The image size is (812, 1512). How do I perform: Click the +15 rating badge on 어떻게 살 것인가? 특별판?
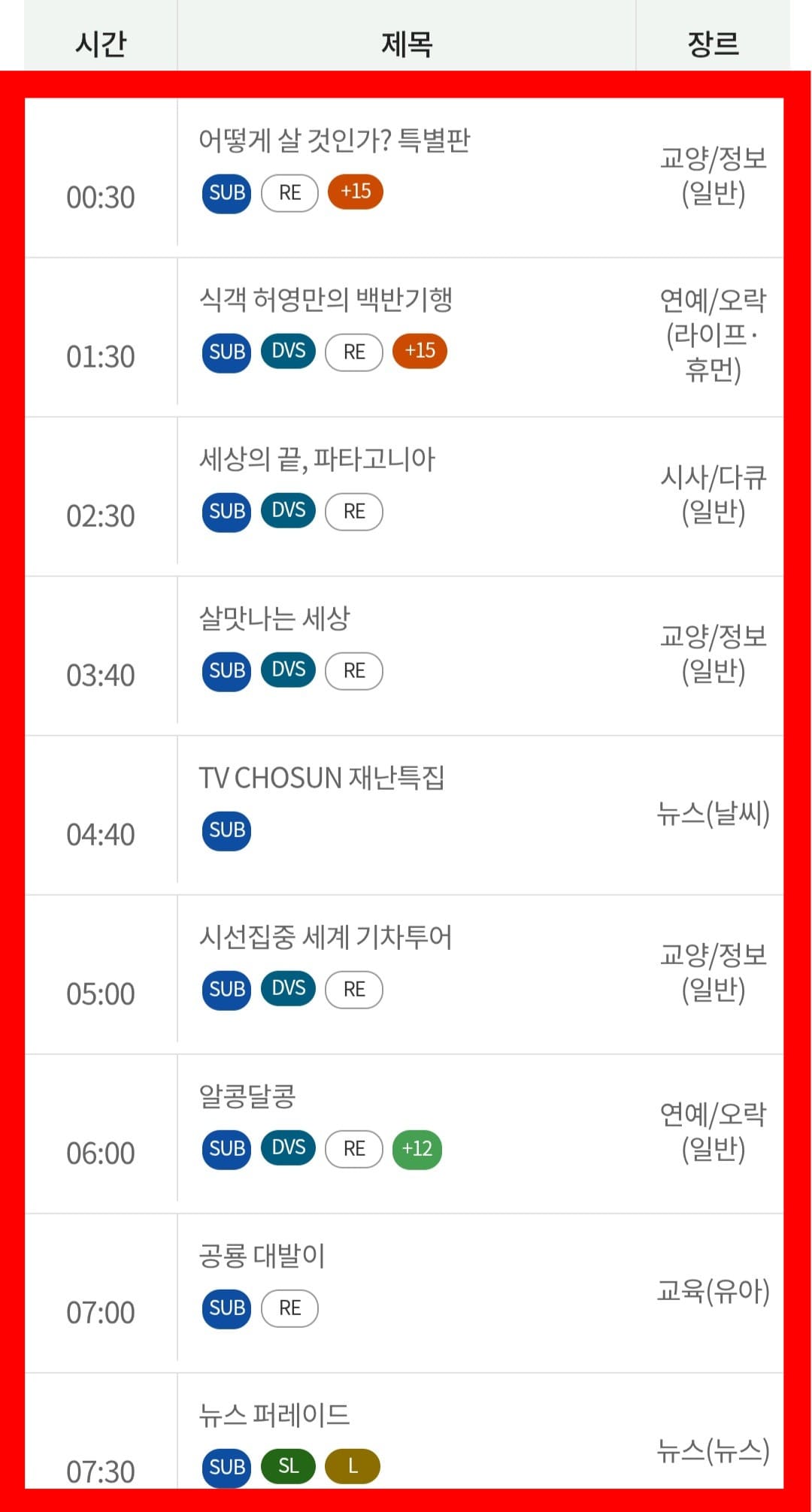point(355,192)
